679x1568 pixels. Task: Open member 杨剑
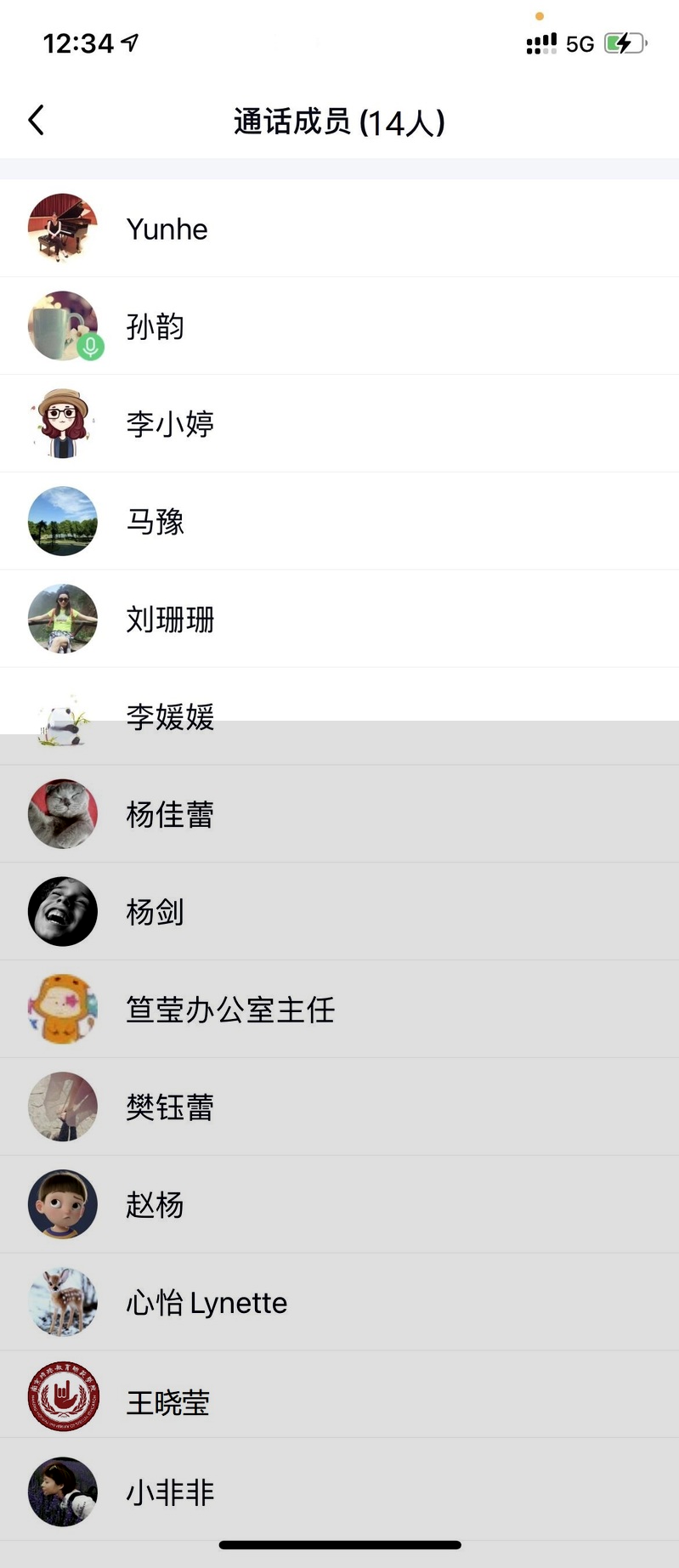click(156, 912)
